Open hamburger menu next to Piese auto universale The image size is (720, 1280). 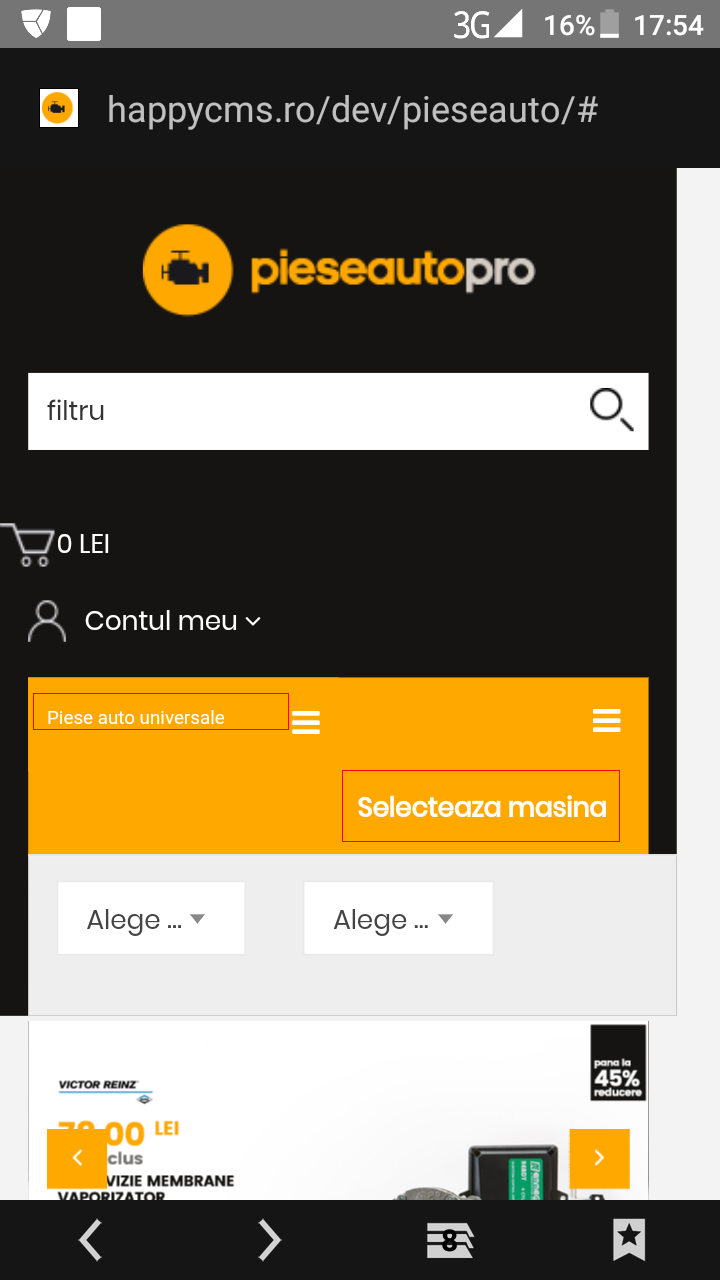click(306, 722)
